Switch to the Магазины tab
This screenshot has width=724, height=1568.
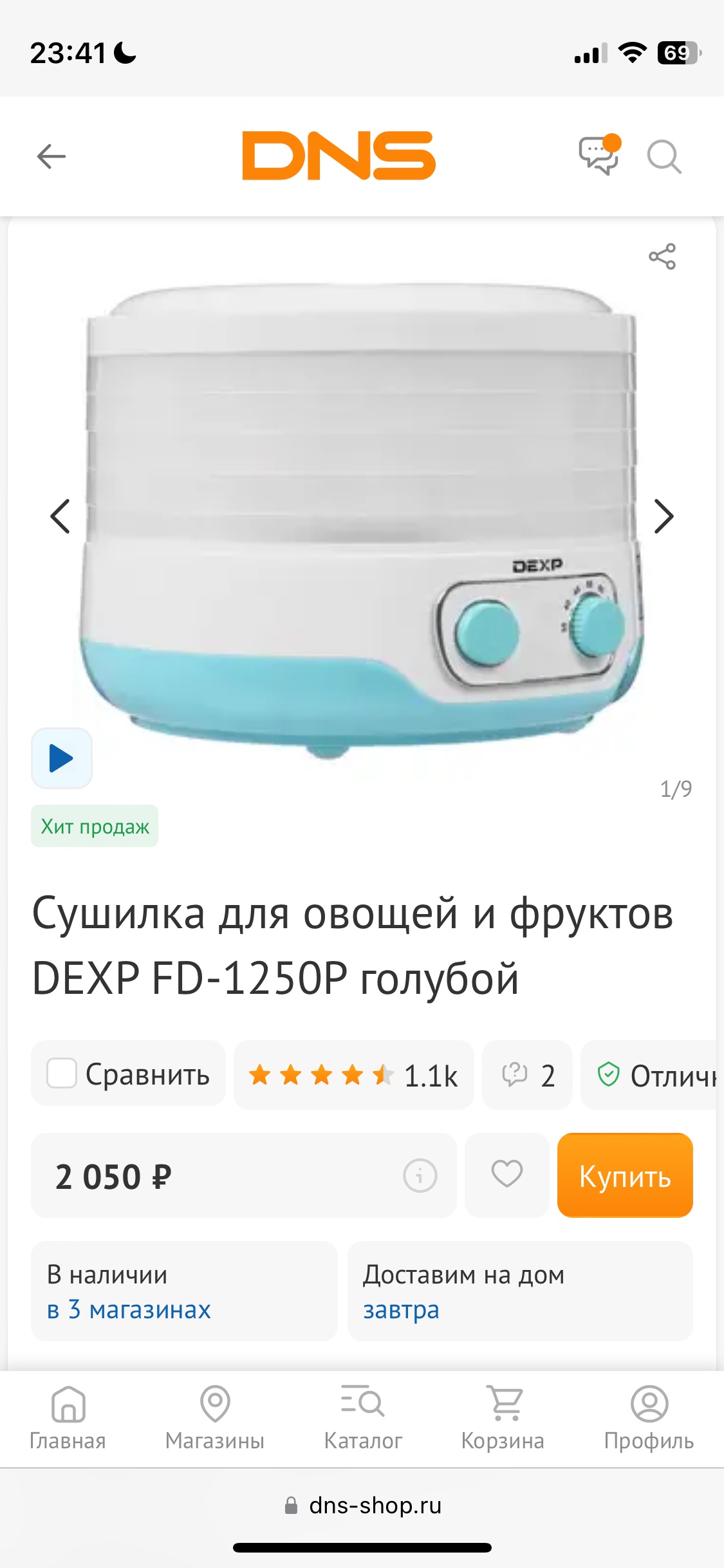[215, 1417]
